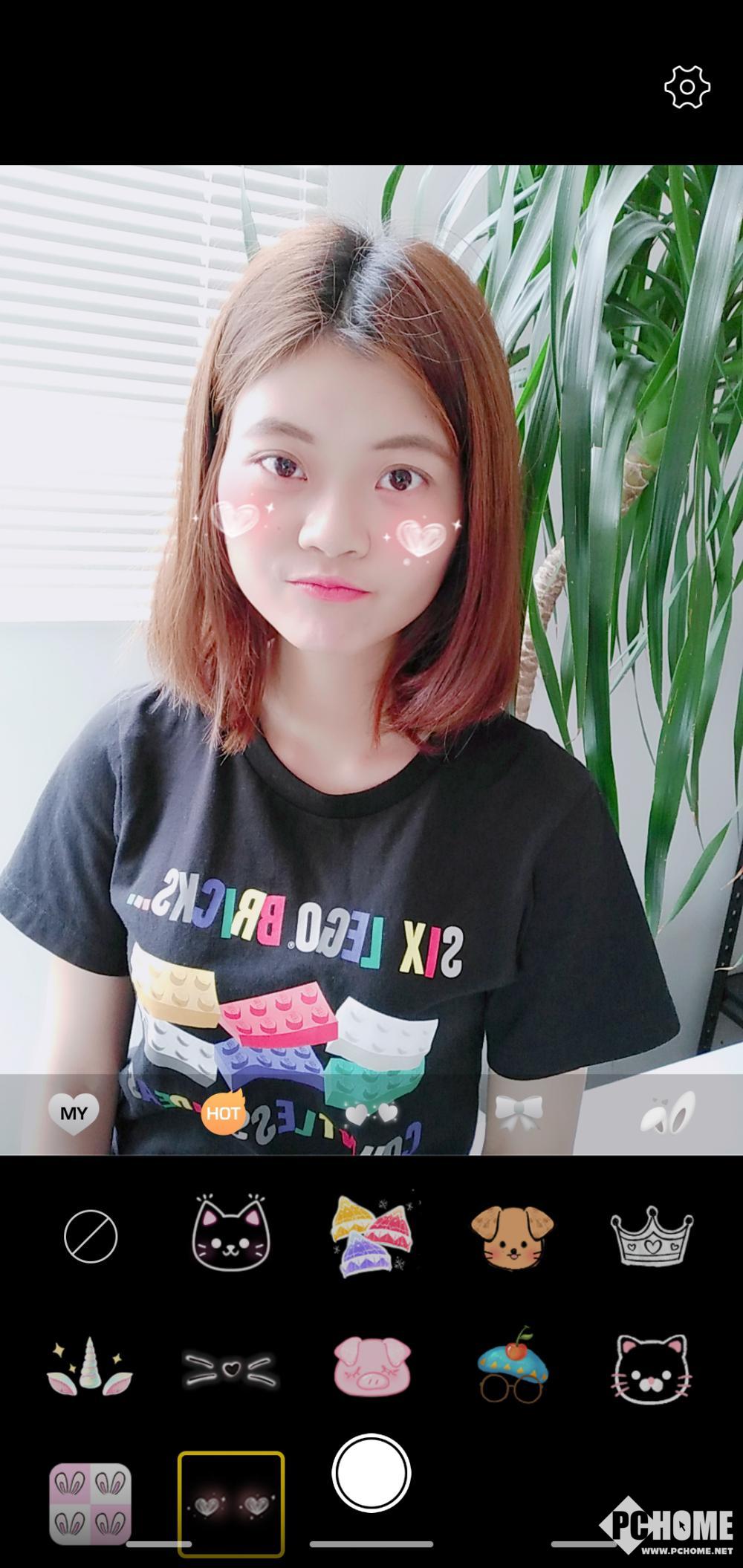743x1568 pixels.
Task: Apply the cat whiskers sticker
Action: (x=230, y=1369)
